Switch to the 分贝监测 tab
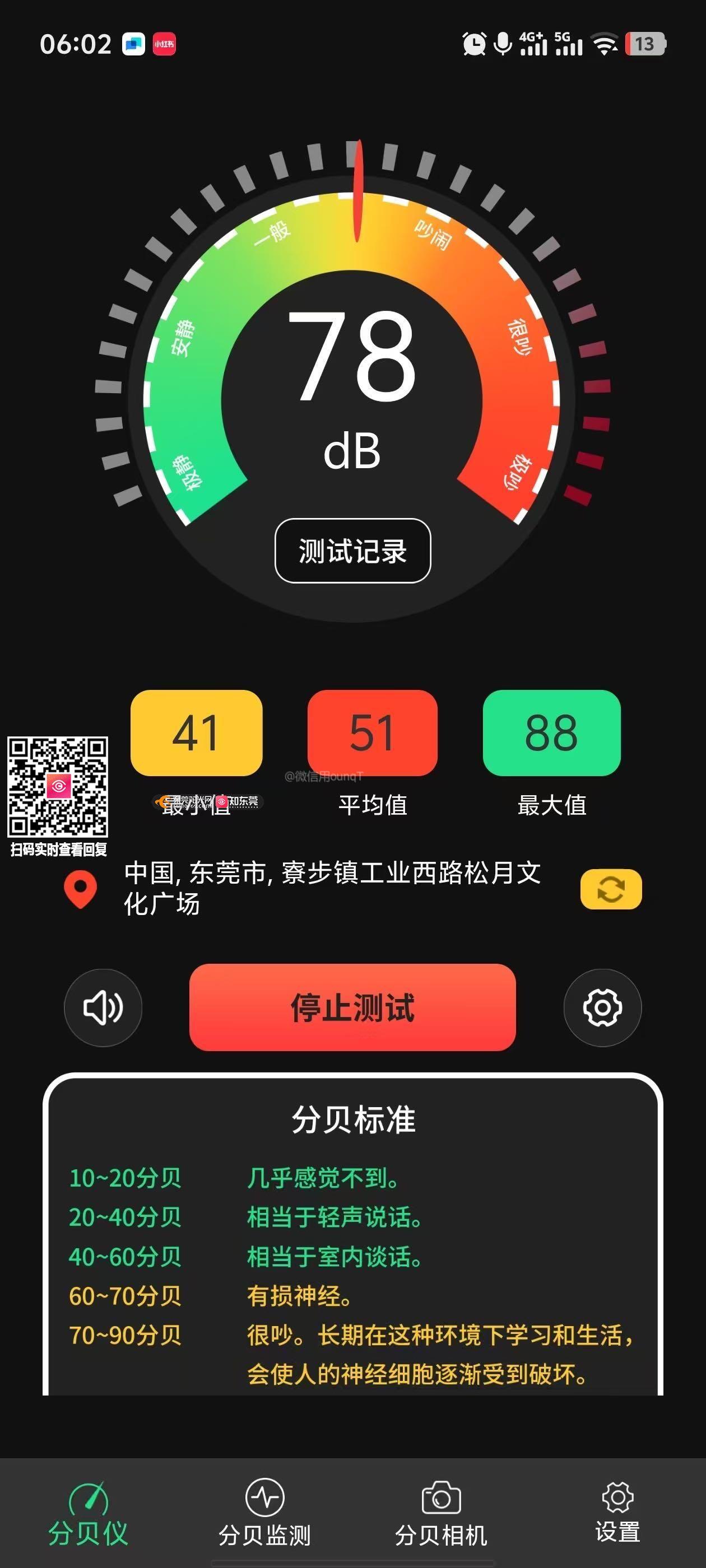This screenshot has width=706, height=1568. [264, 1514]
